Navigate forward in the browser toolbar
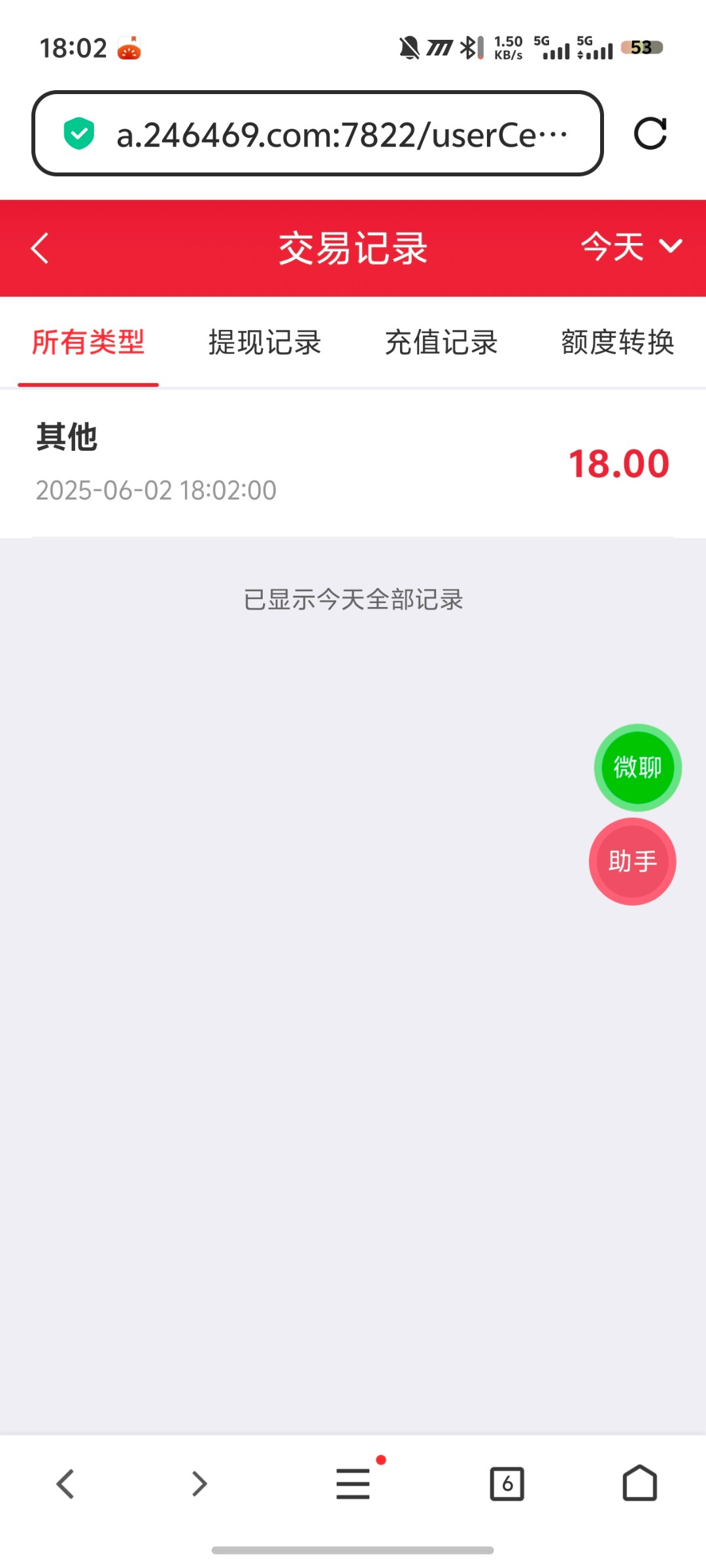 pyautogui.click(x=199, y=1483)
